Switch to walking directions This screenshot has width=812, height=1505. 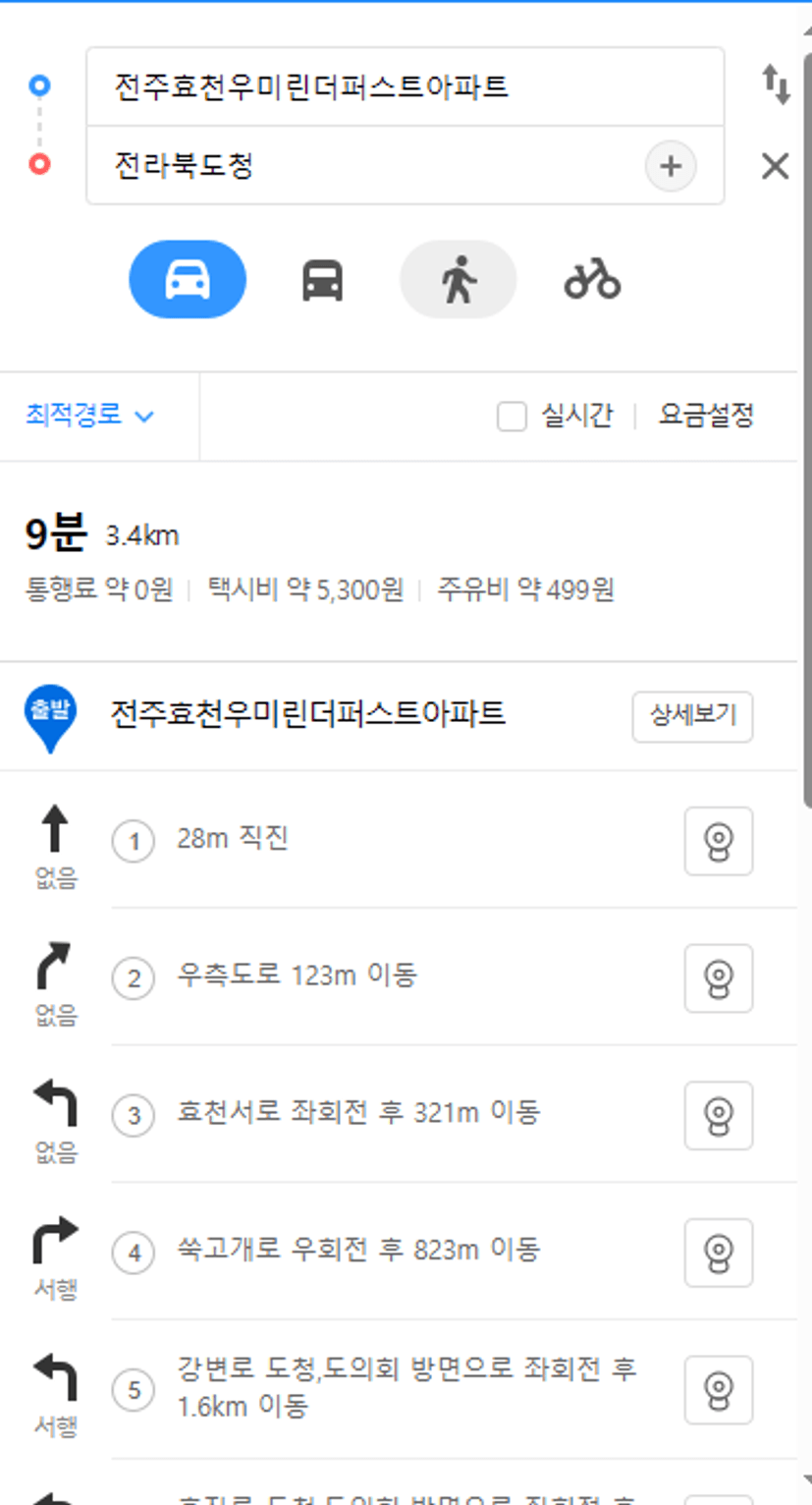pyautogui.click(x=458, y=280)
